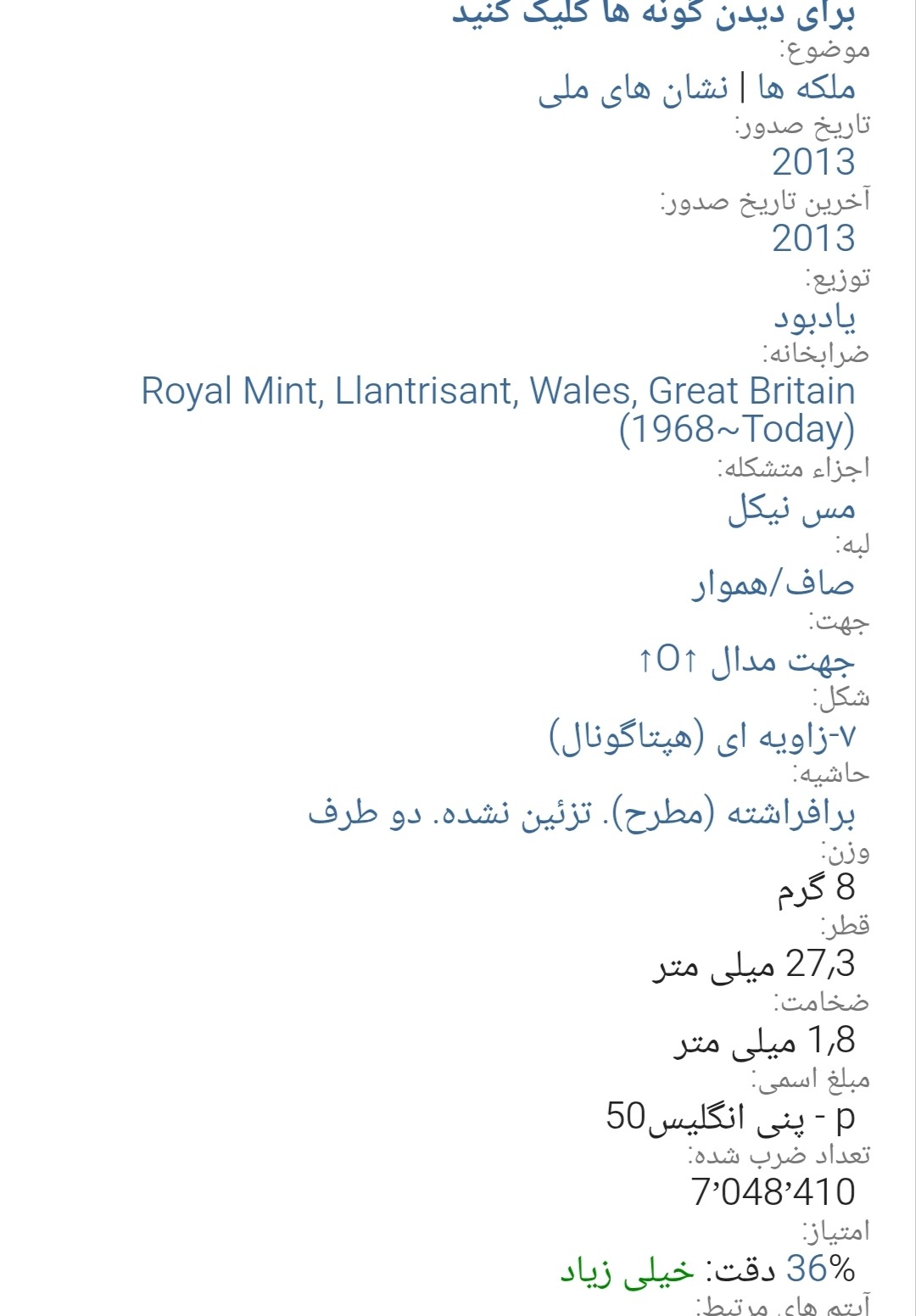Open the جهت مدال orientation link

coord(746,660)
